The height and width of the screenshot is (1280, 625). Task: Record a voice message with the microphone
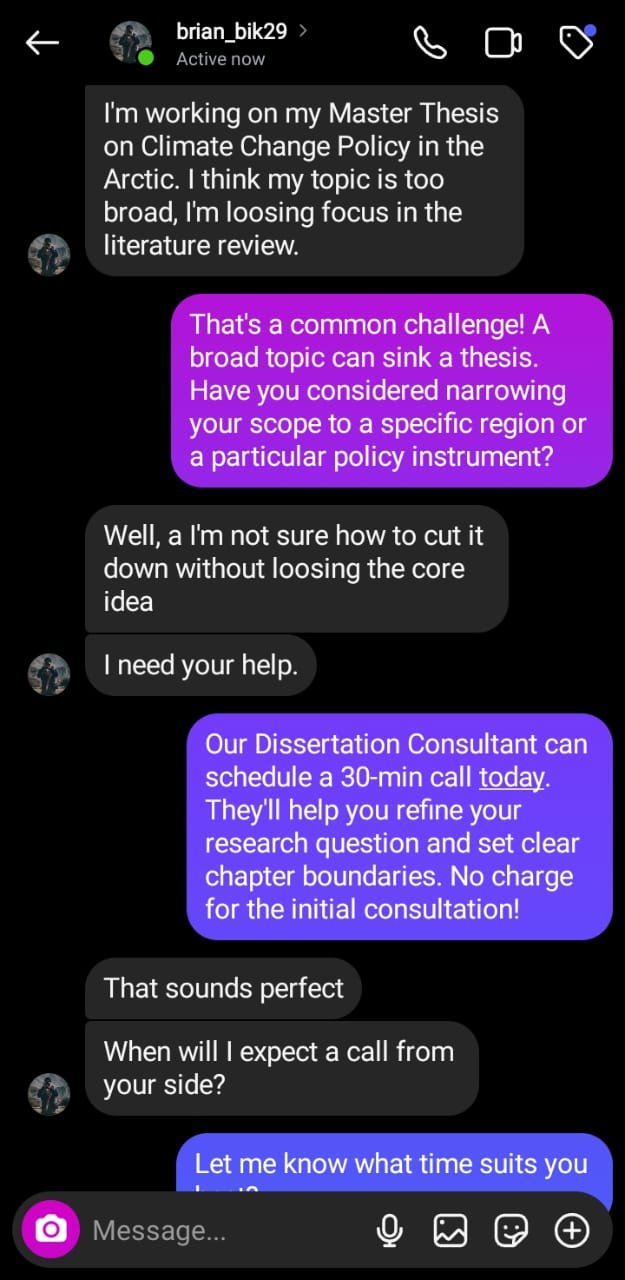[x=390, y=1230]
